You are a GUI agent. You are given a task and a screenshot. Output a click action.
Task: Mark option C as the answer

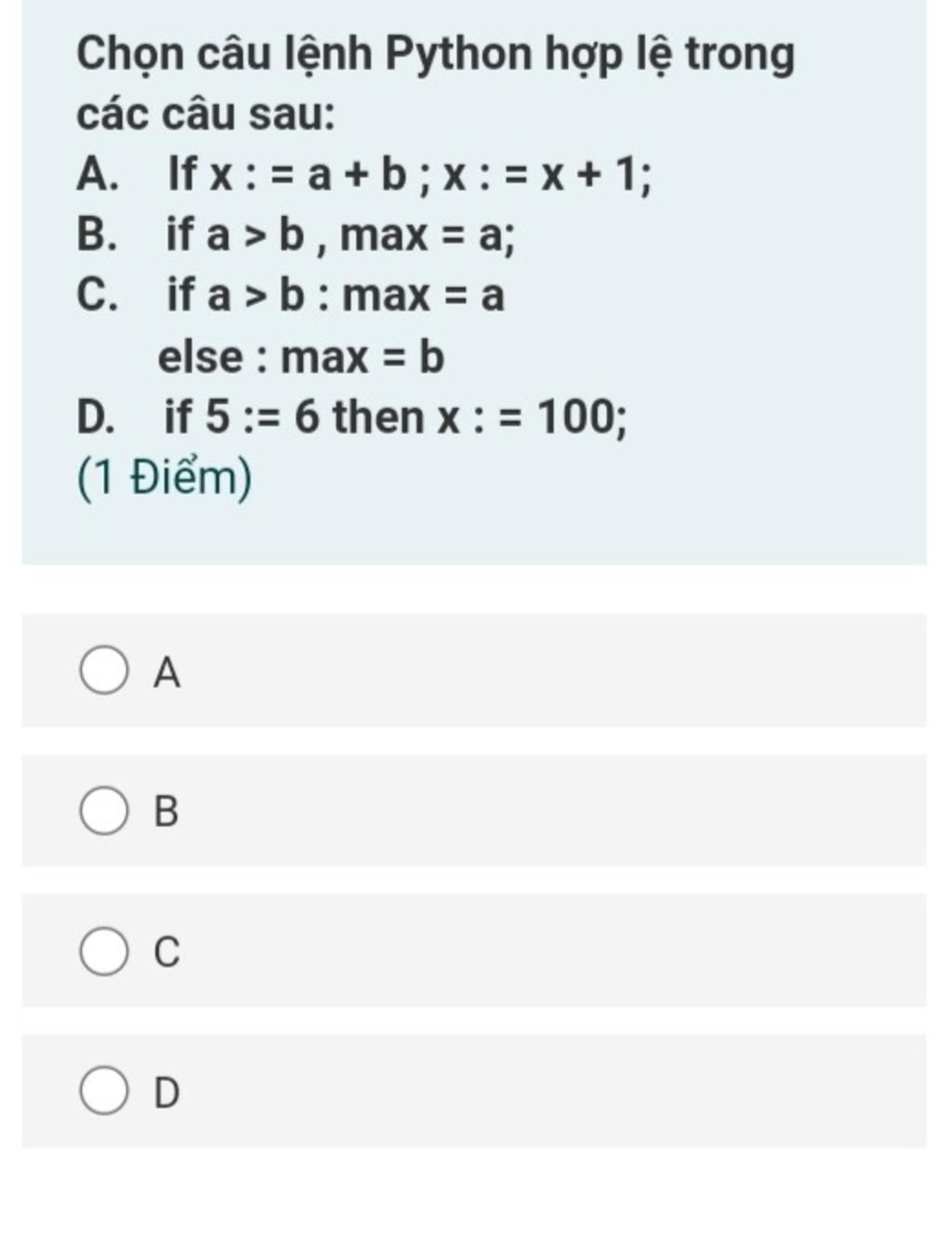click(103, 951)
